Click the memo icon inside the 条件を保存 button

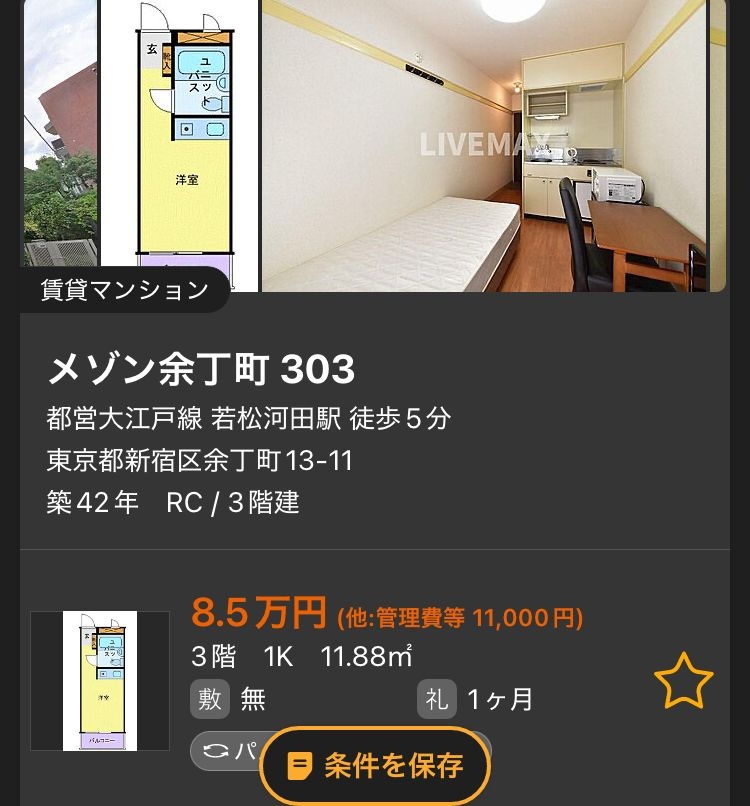click(x=302, y=765)
